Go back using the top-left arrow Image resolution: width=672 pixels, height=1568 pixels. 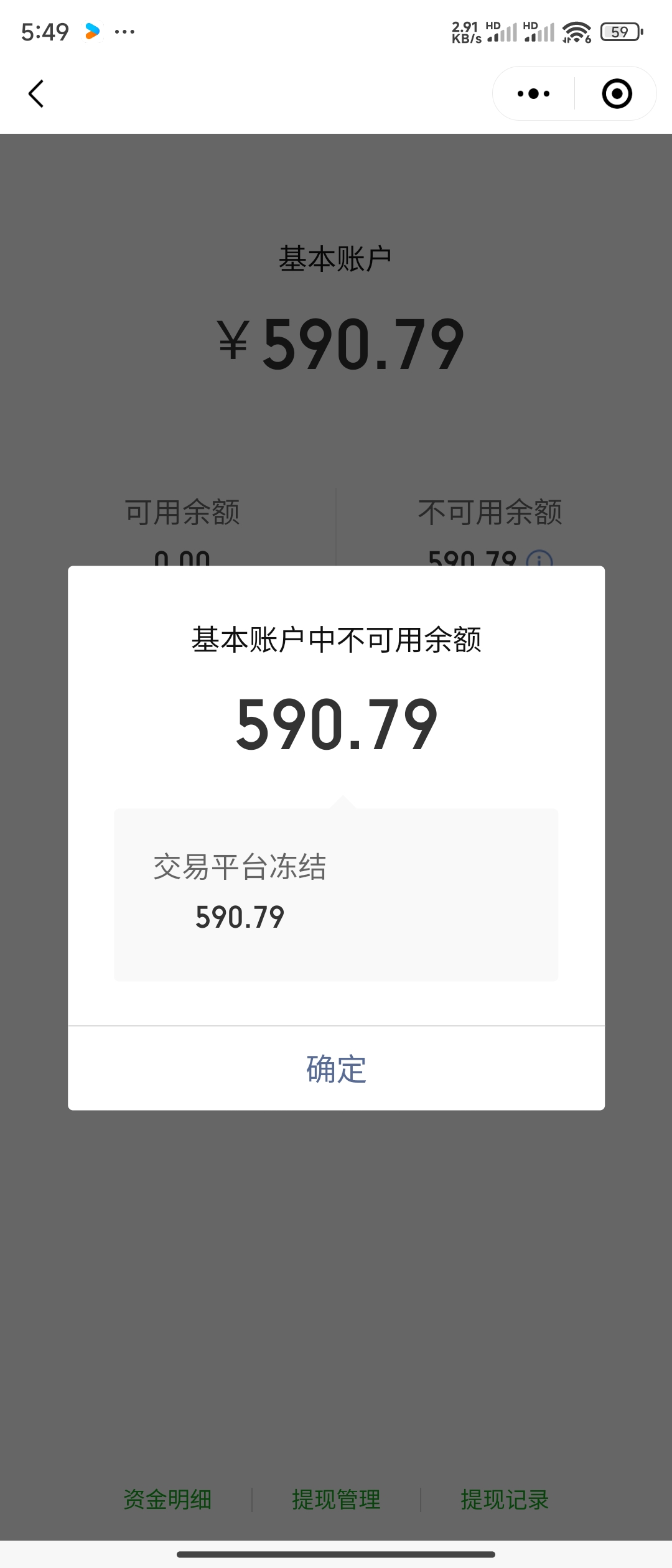pyautogui.click(x=36, y=94)
